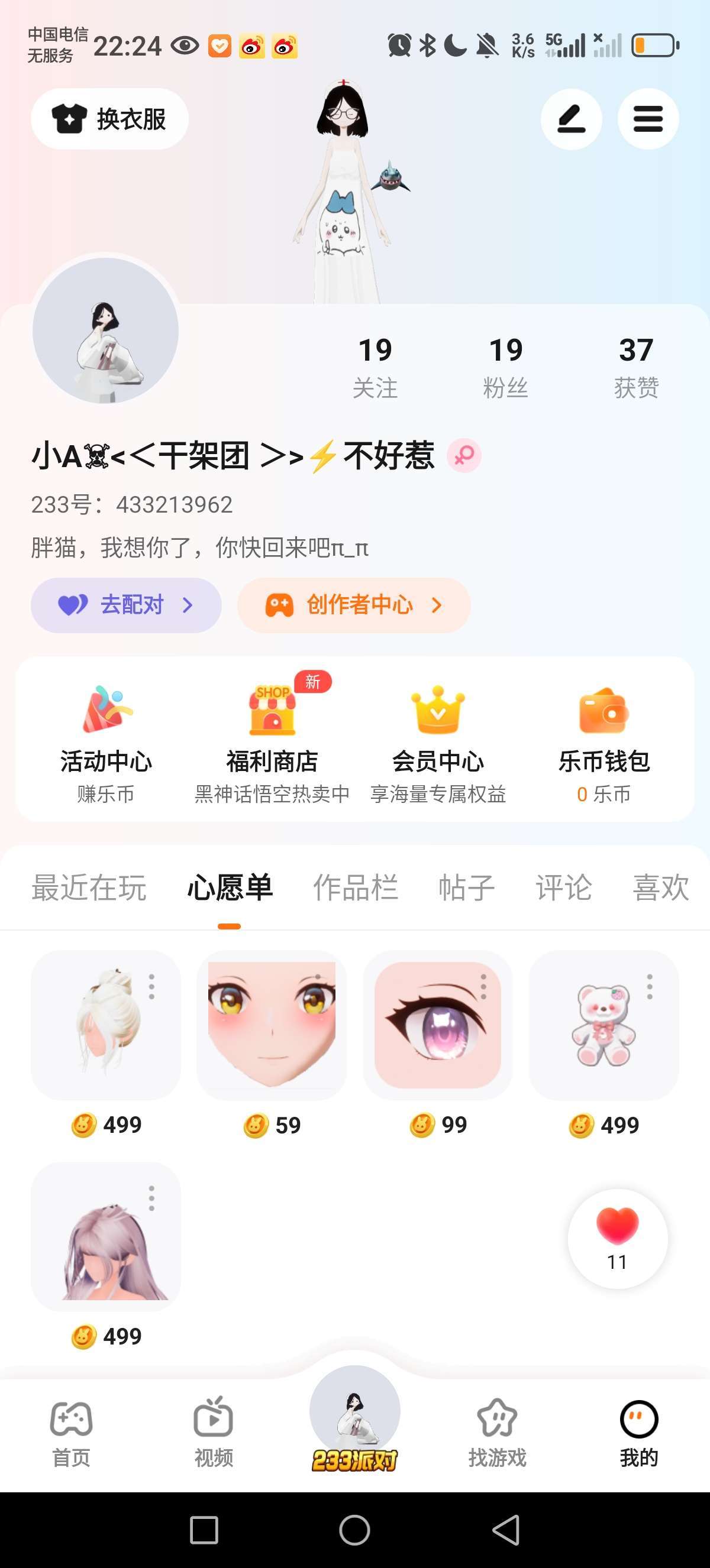Switch to the 评论 tab
The height and width of the screenshot is (1568, 710).
563,887
